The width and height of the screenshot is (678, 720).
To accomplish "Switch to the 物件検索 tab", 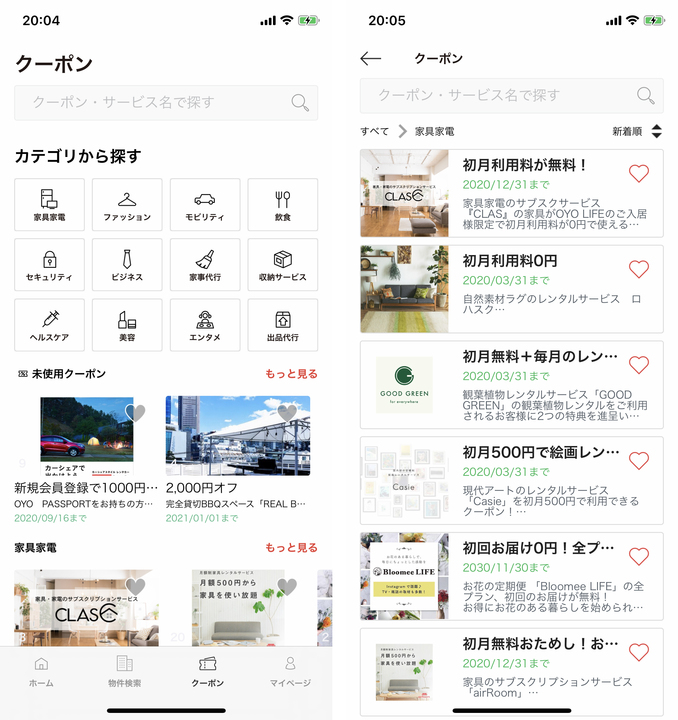I will (124, 672).
